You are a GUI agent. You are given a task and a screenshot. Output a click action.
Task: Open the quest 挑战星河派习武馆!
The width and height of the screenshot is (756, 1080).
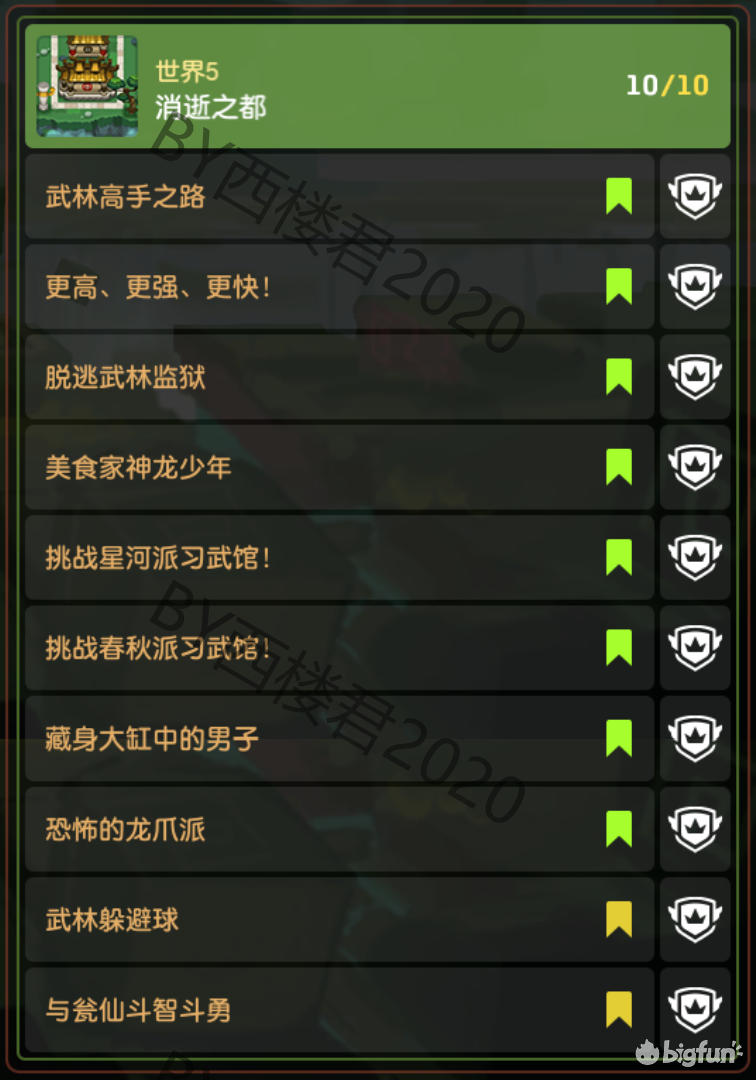click(340, 558)
